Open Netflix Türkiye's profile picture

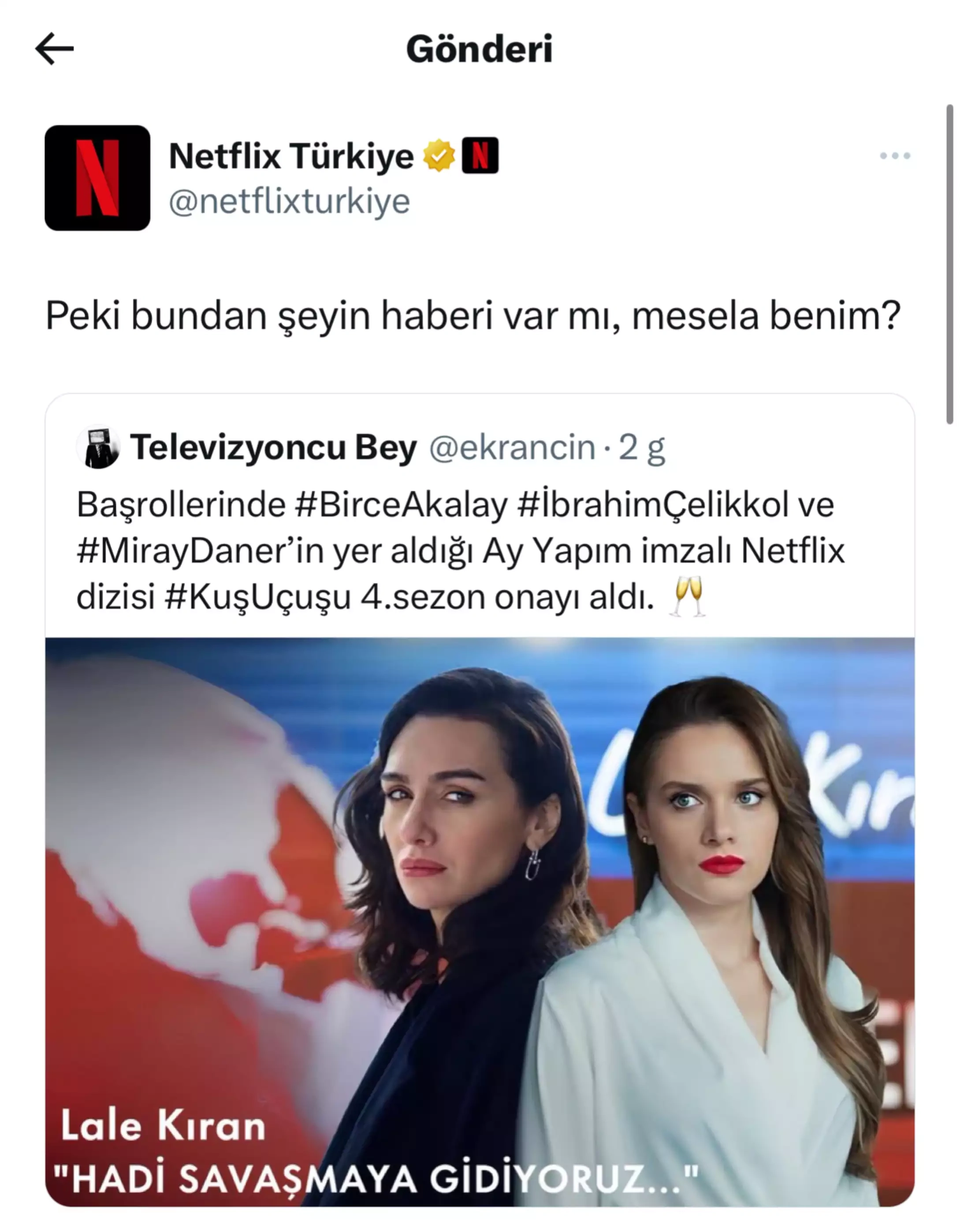(x=97, y=178)
